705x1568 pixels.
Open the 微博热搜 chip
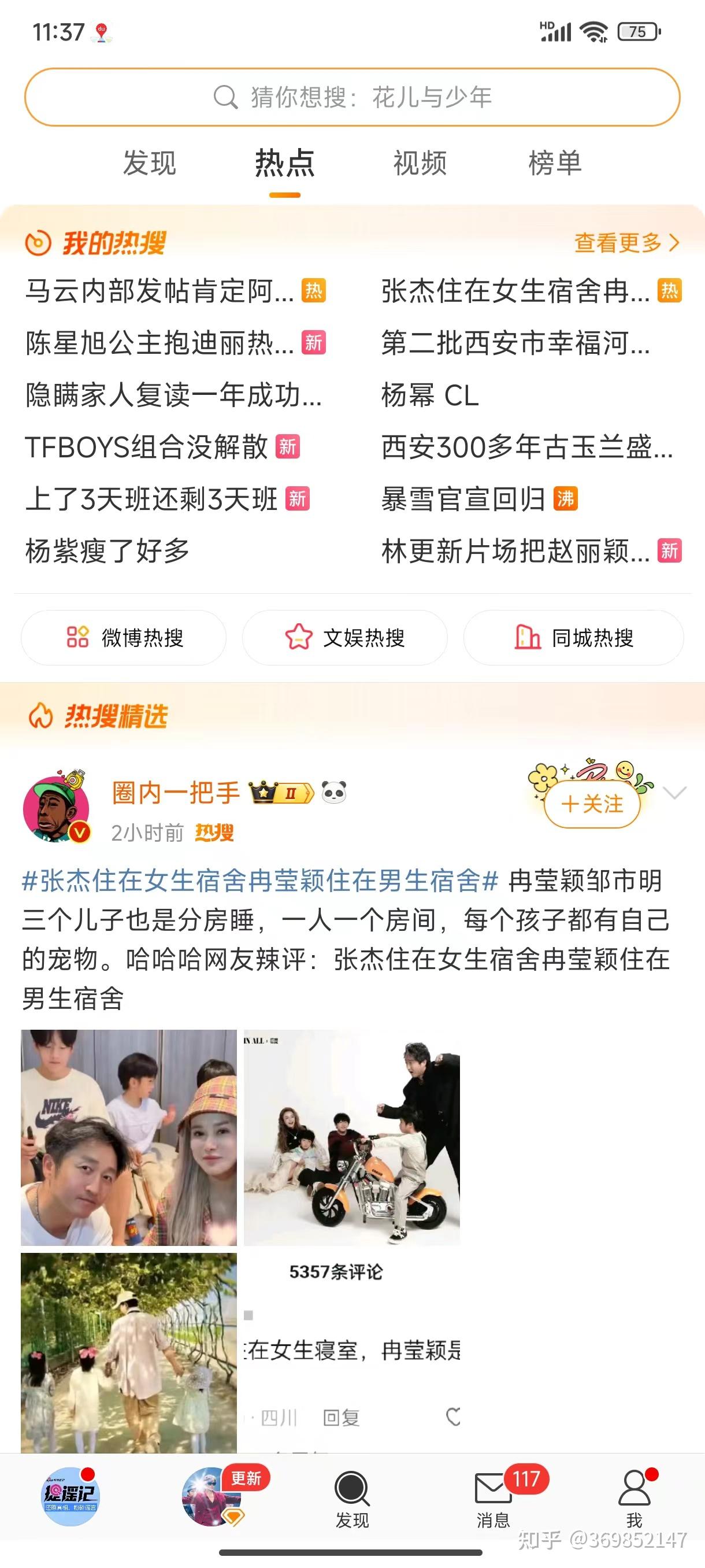coord(124,638)
